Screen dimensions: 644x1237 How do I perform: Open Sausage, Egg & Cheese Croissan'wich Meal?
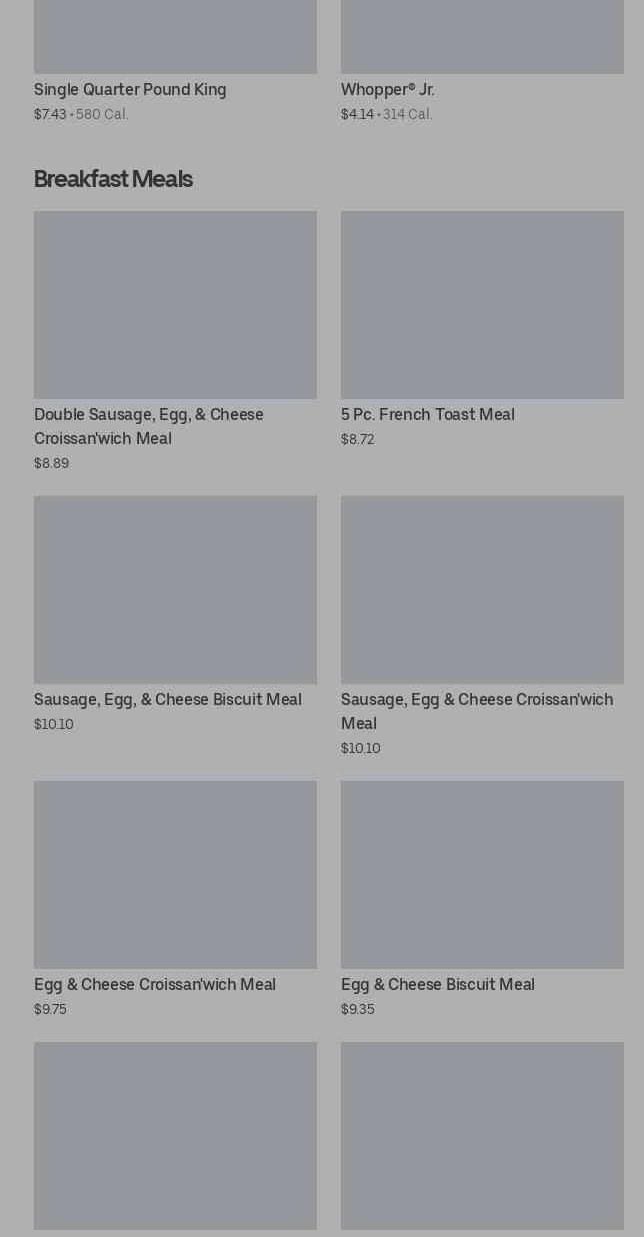coord(482,626)
